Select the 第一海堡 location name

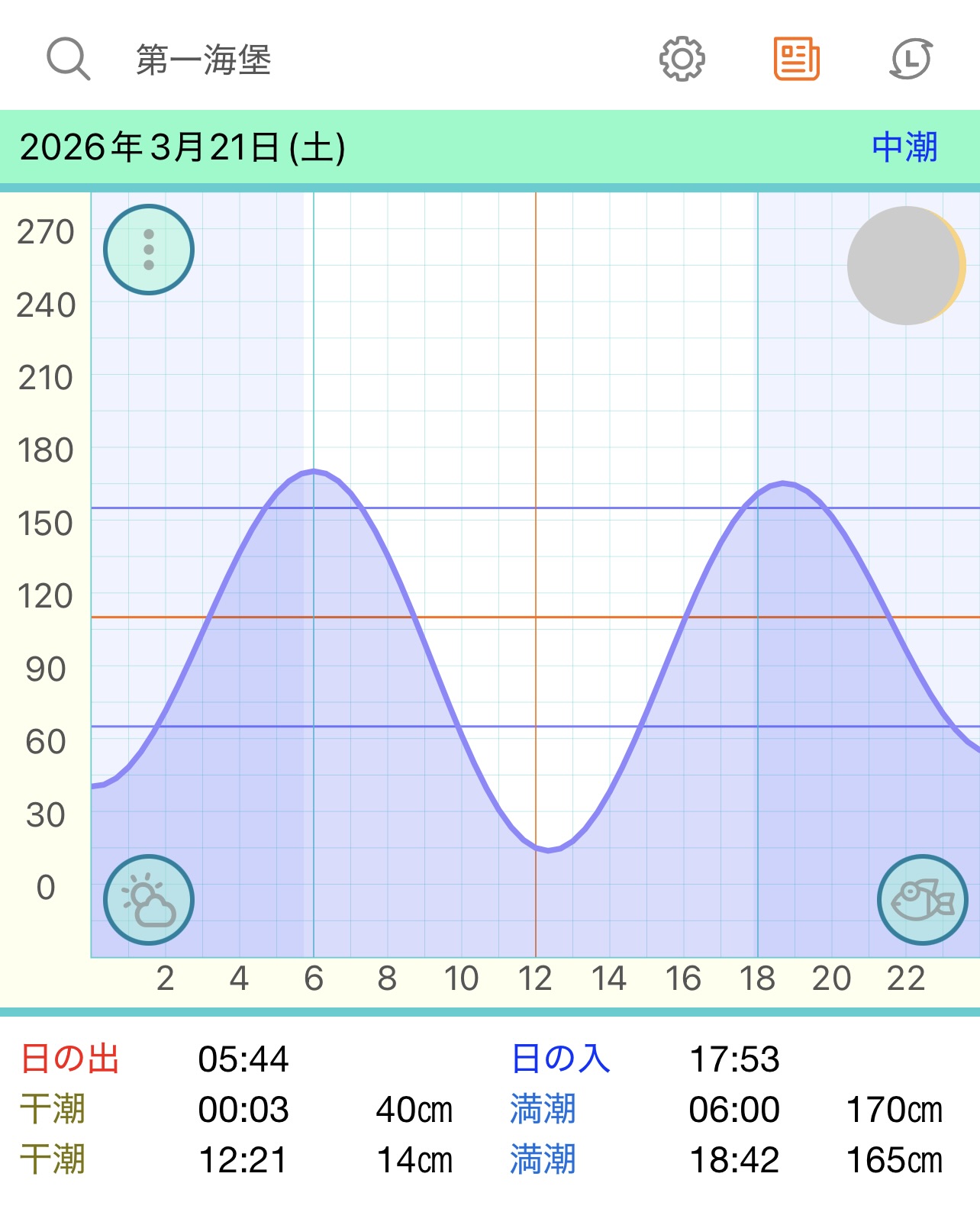tap(204, 60)
